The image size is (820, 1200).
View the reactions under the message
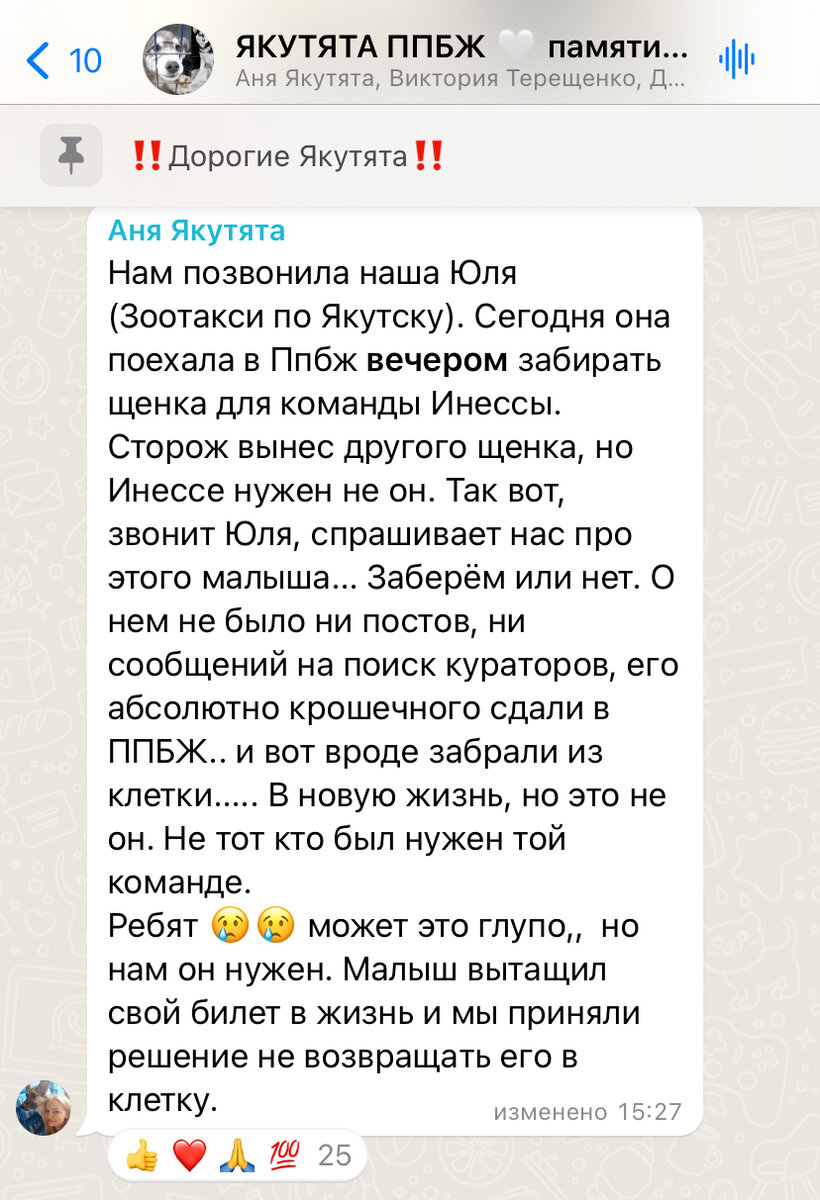(x=238, y=1156)
